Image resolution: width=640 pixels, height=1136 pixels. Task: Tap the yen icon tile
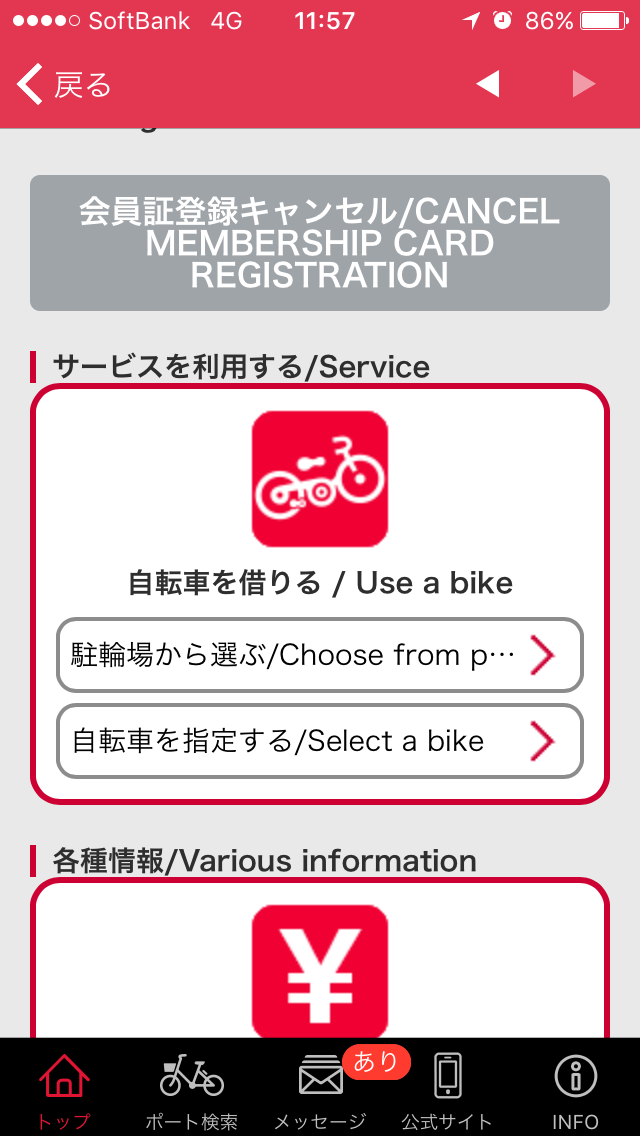320,971
